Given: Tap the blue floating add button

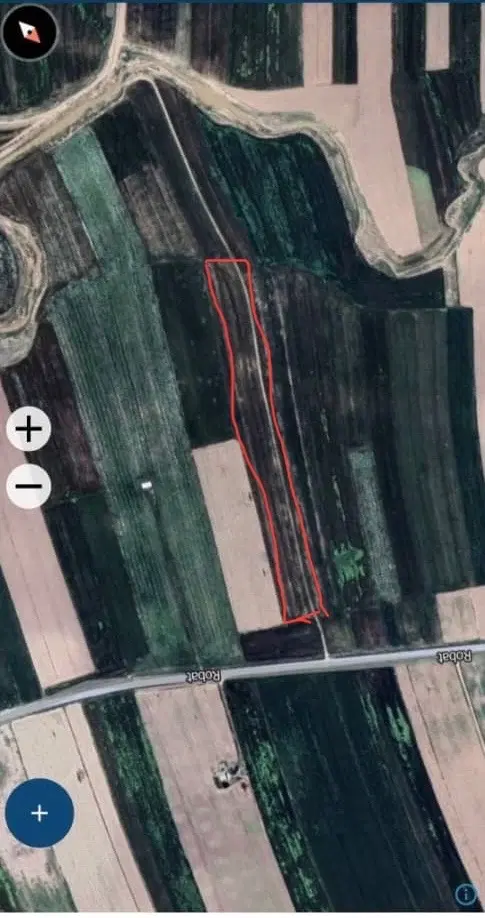Looking at the screenshot, I should pyautogui.click(x=39, y=813).
